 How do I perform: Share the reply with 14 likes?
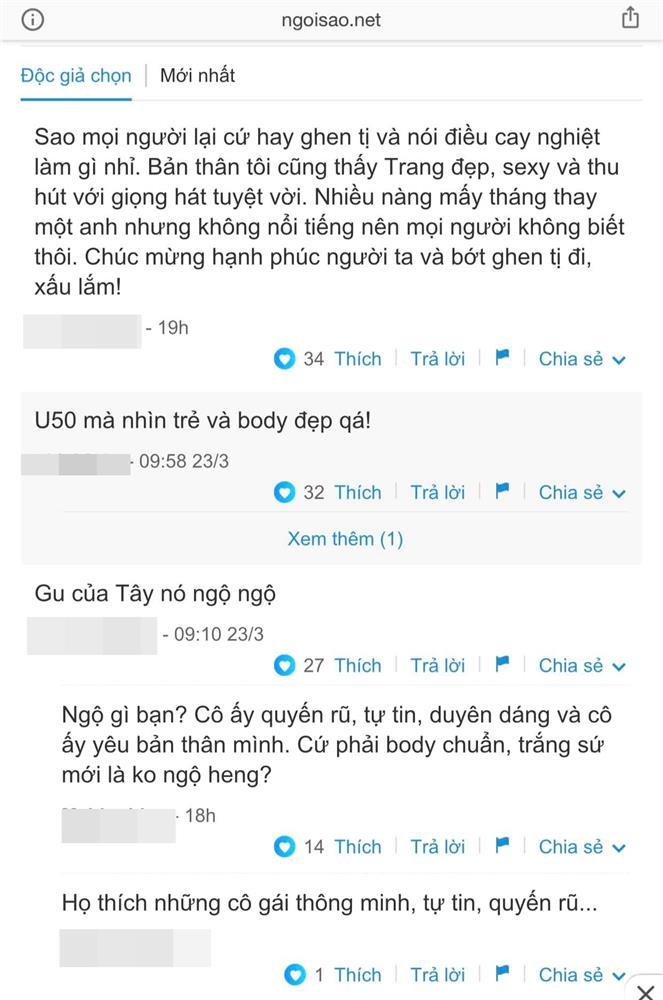tap(581, 847)
